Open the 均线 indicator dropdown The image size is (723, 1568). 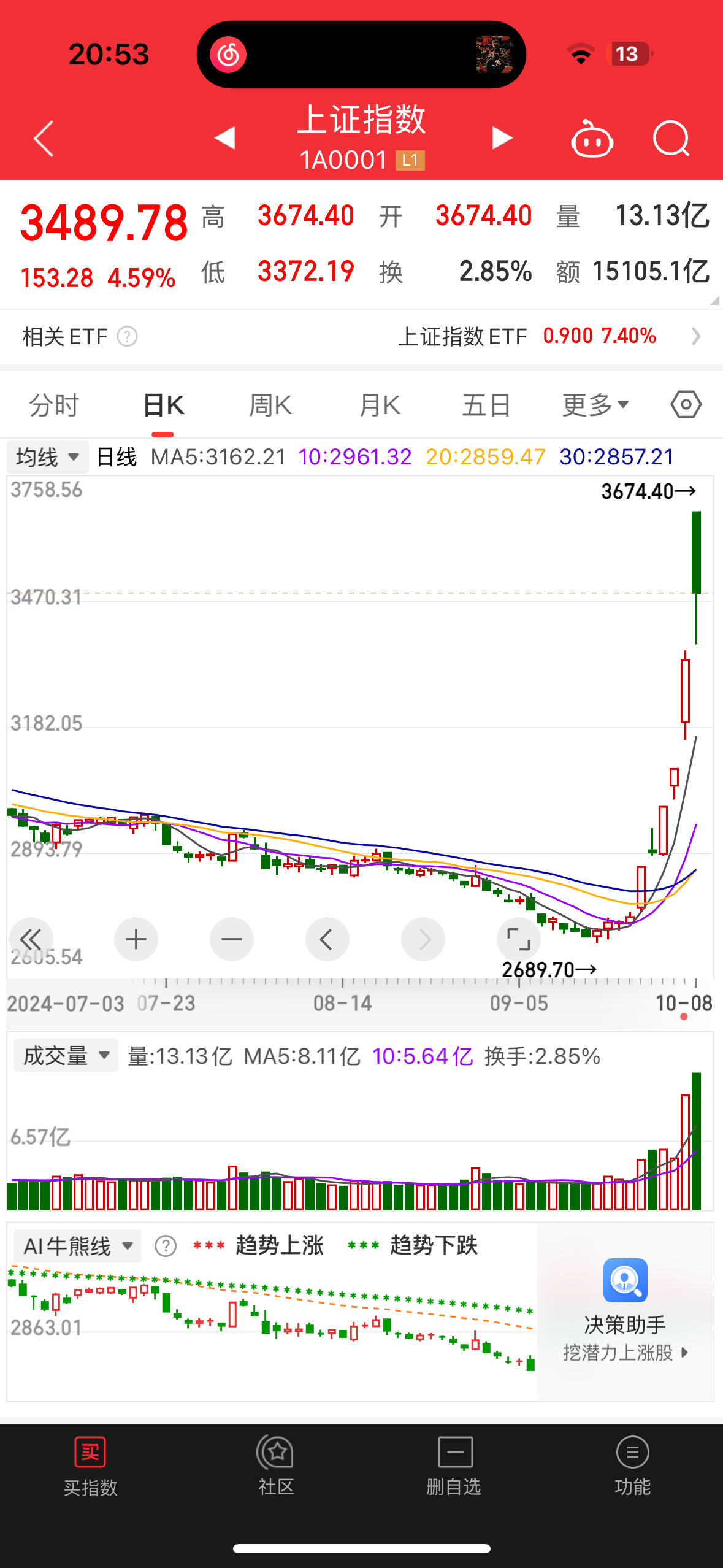(48, 457)
